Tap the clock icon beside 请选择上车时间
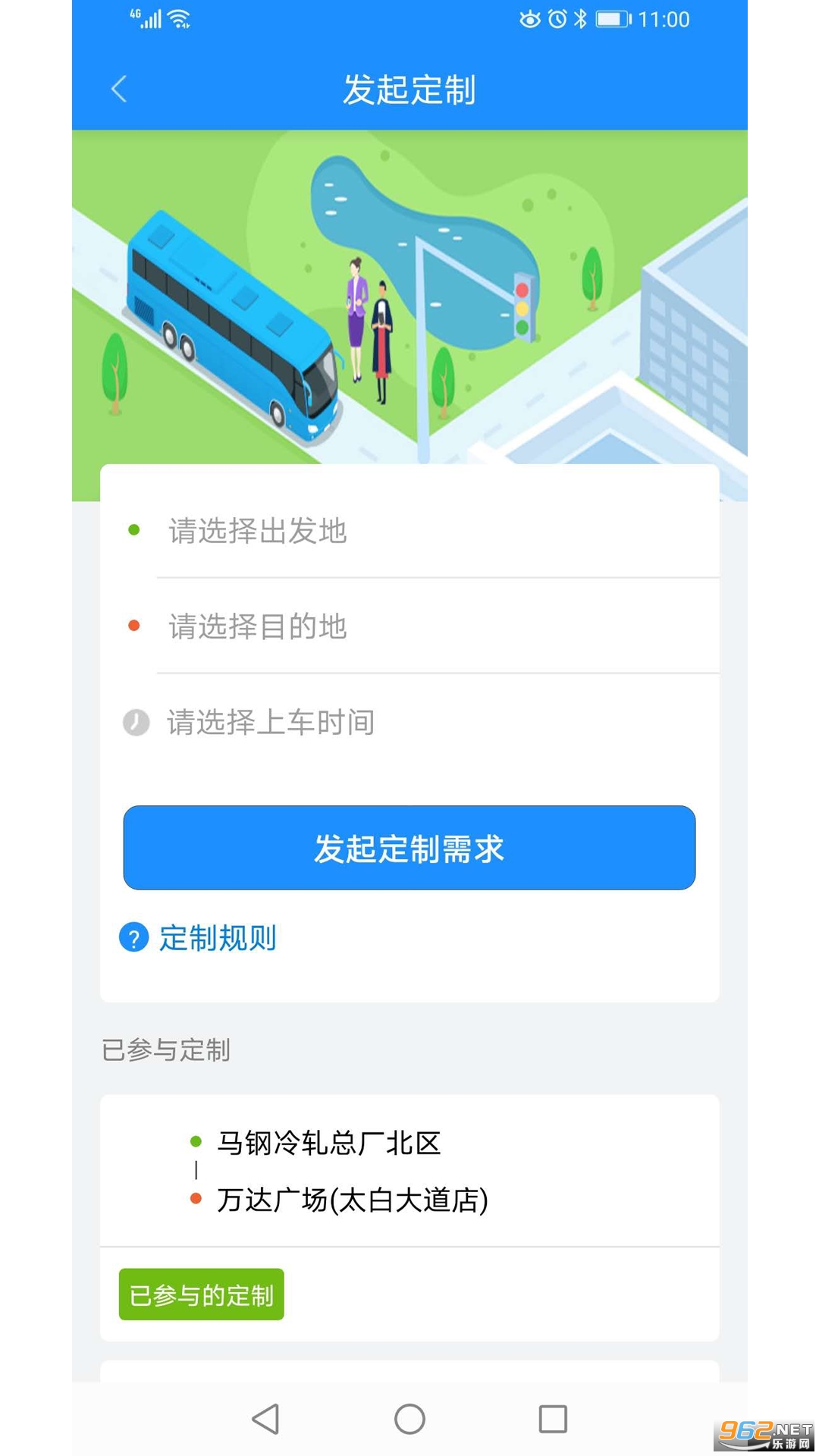This screenshot has height=1456, width=819. [135, 723]
